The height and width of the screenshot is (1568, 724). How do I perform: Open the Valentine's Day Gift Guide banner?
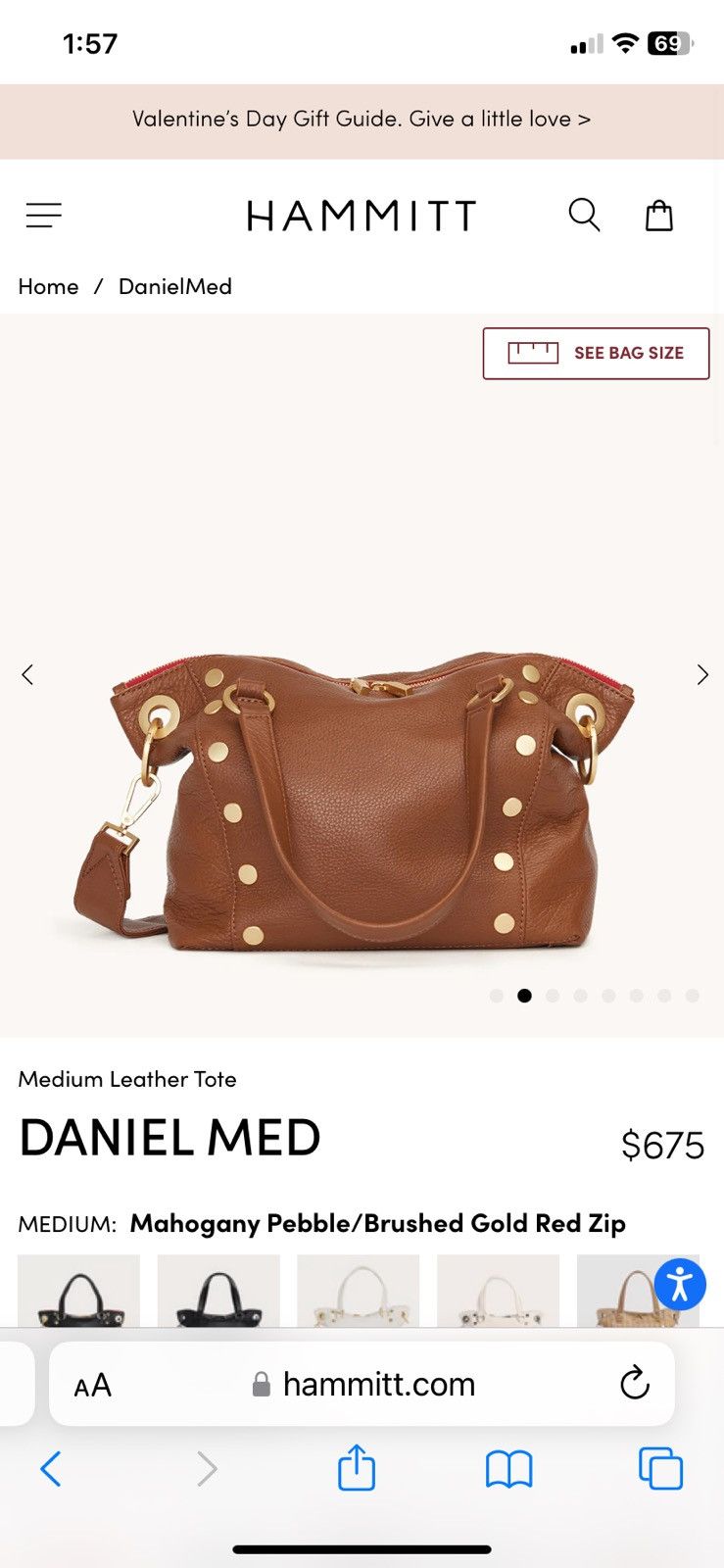pyautogui.click(x=362, y=120)
